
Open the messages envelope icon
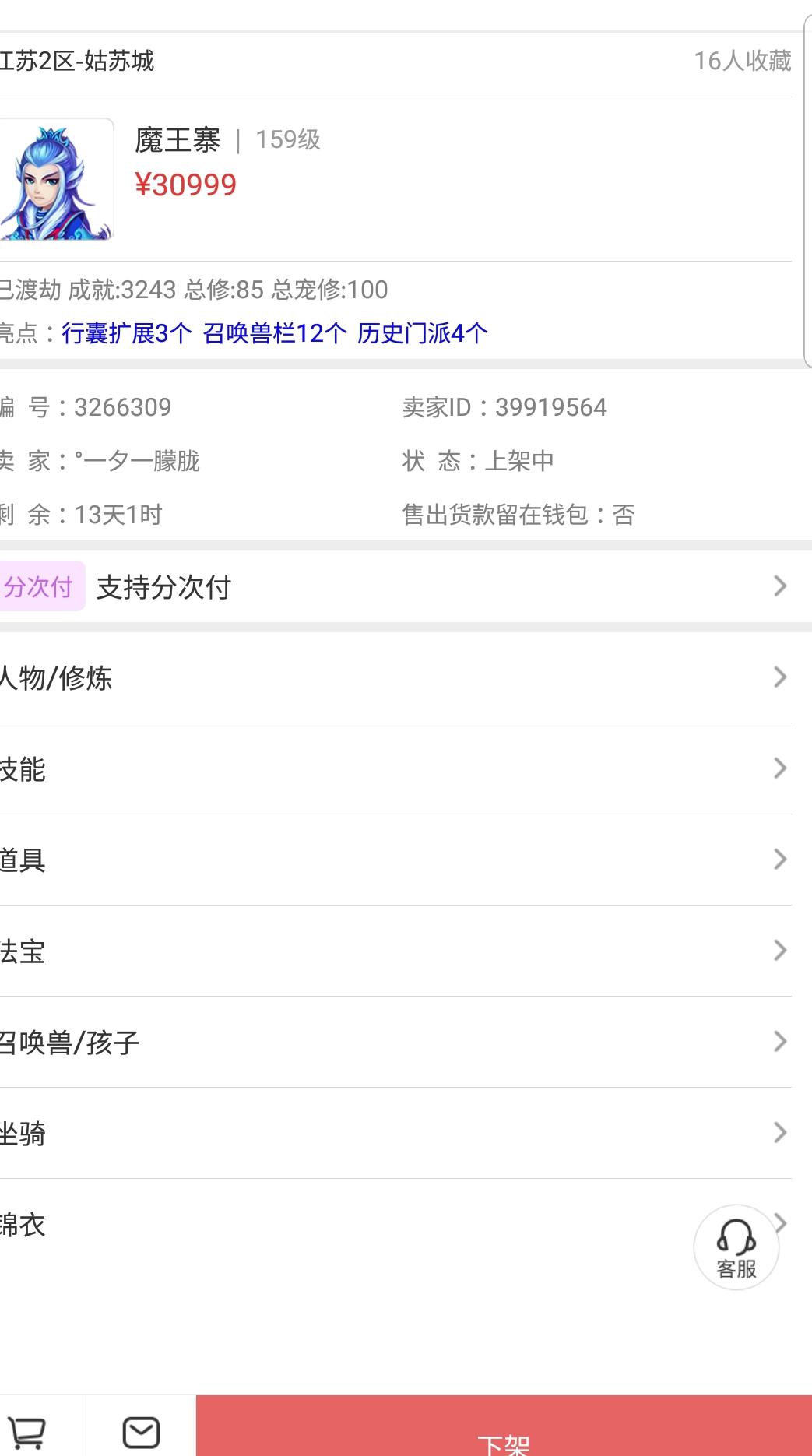click(142, 1433)
